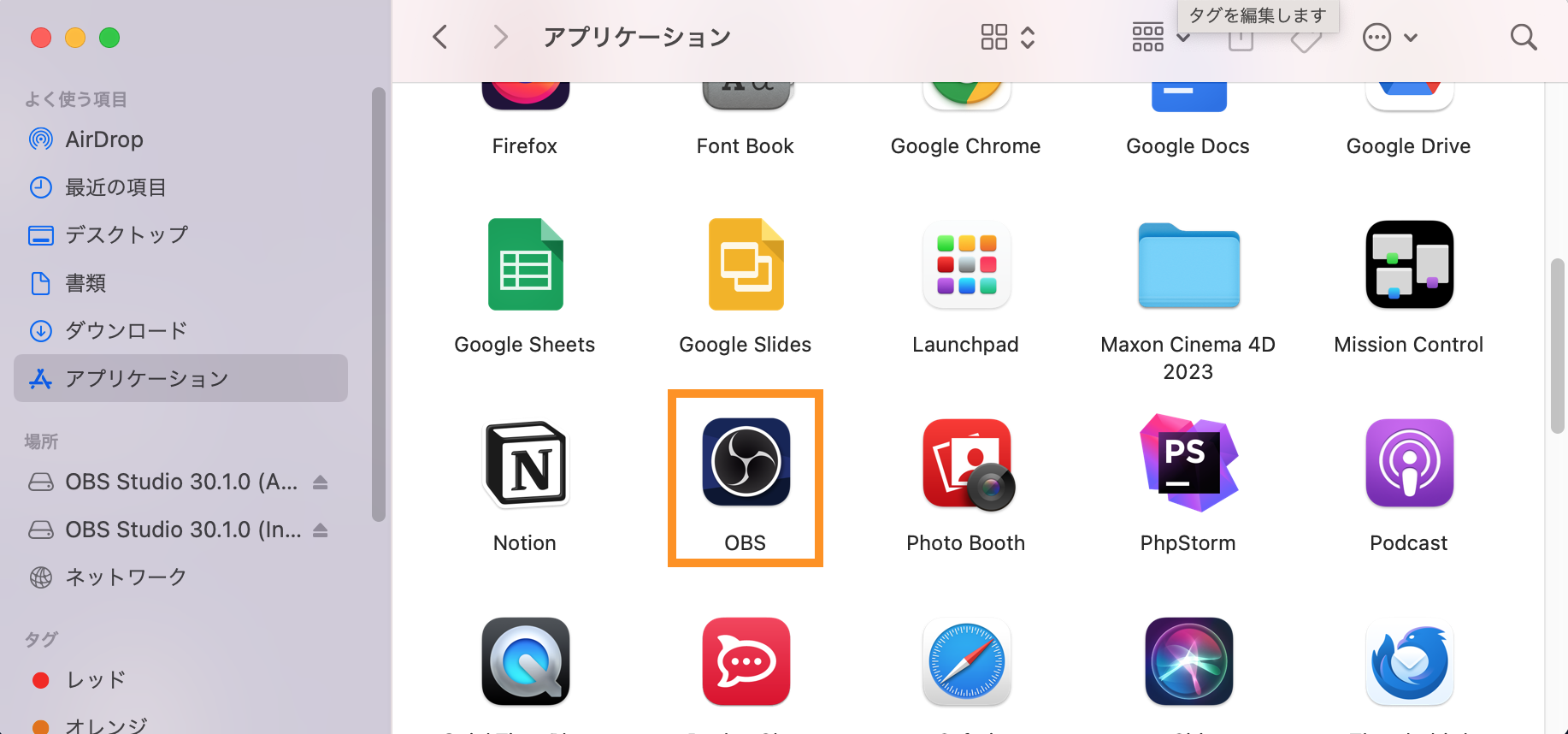Screen dimensions: 1568x734
Task: Open 最近の項目 in the sidebar
Action: 115,187
